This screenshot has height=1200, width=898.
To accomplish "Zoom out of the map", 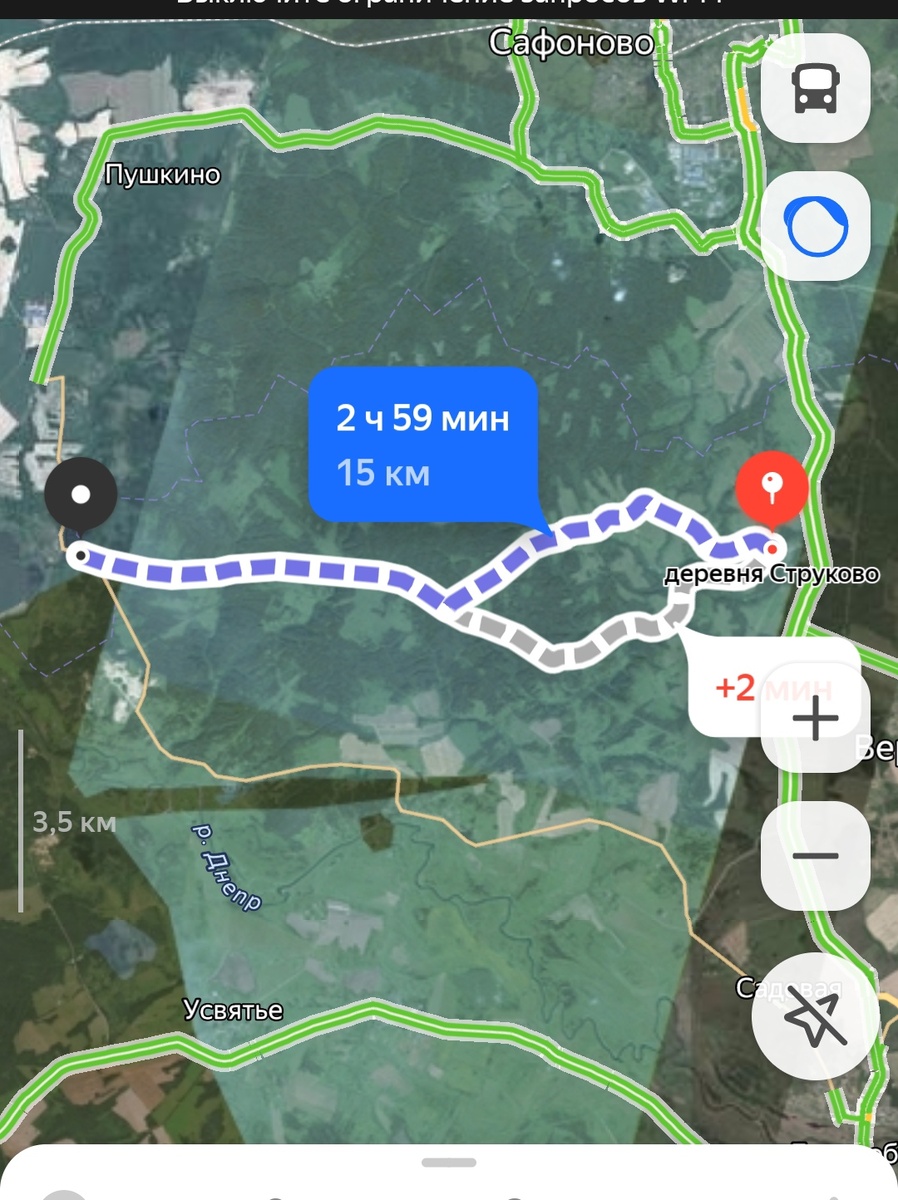I will [x=815, y=855].
